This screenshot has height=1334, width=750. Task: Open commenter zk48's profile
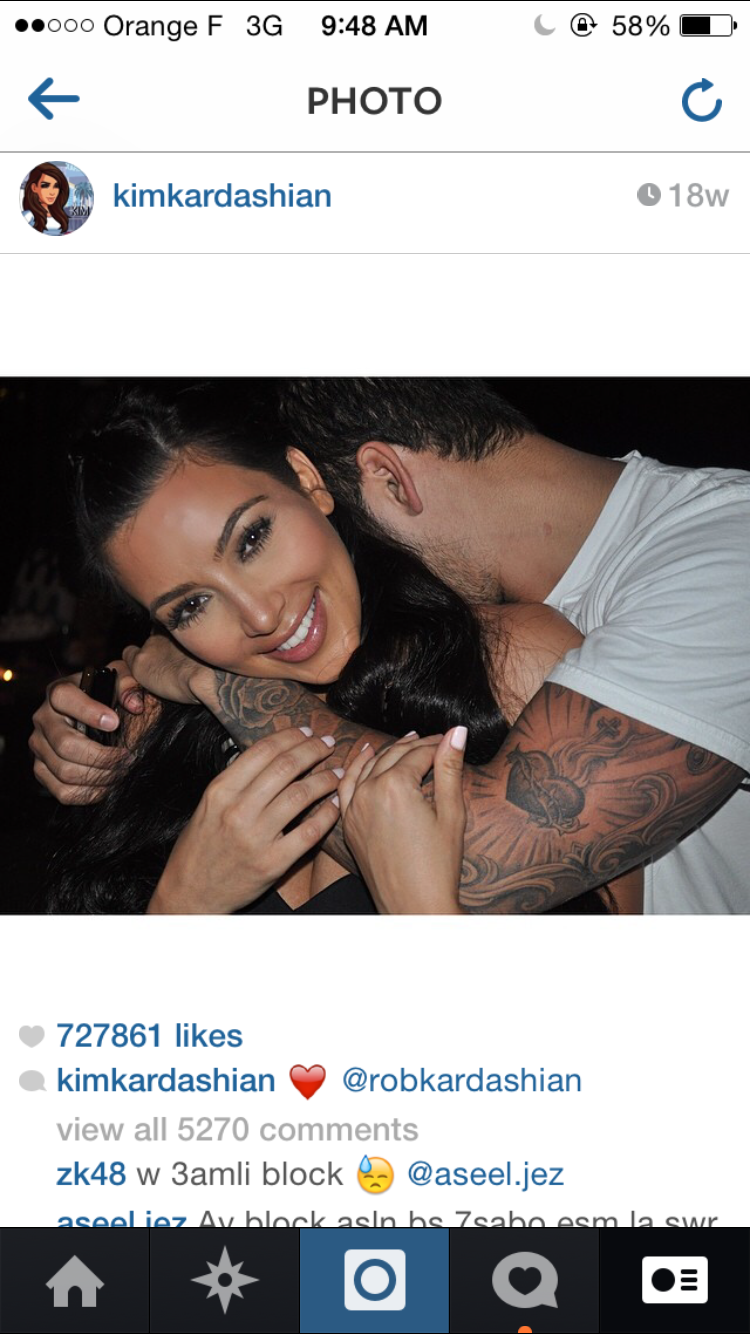pos(91,1174)
